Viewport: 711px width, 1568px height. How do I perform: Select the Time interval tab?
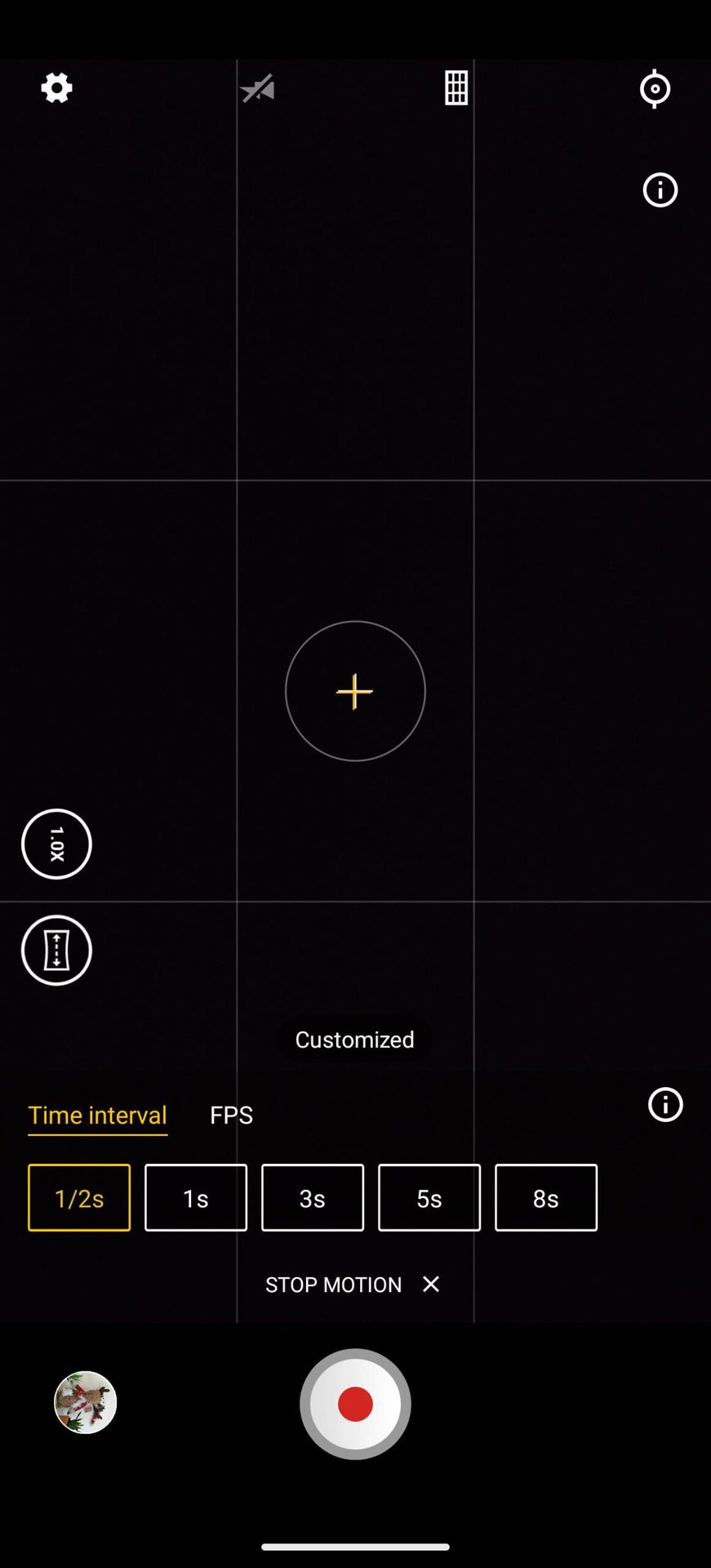click(97, 1115)
